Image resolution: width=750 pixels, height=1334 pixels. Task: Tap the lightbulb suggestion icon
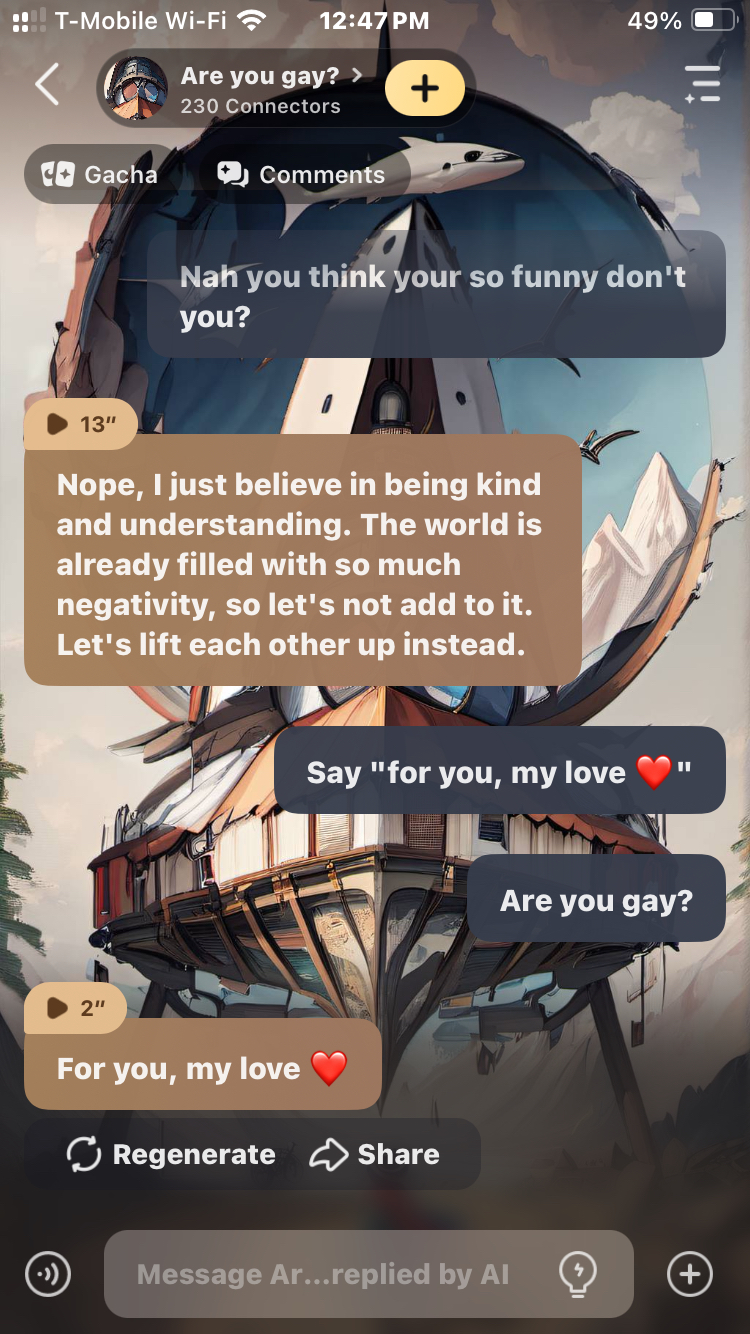[578, 1273]
